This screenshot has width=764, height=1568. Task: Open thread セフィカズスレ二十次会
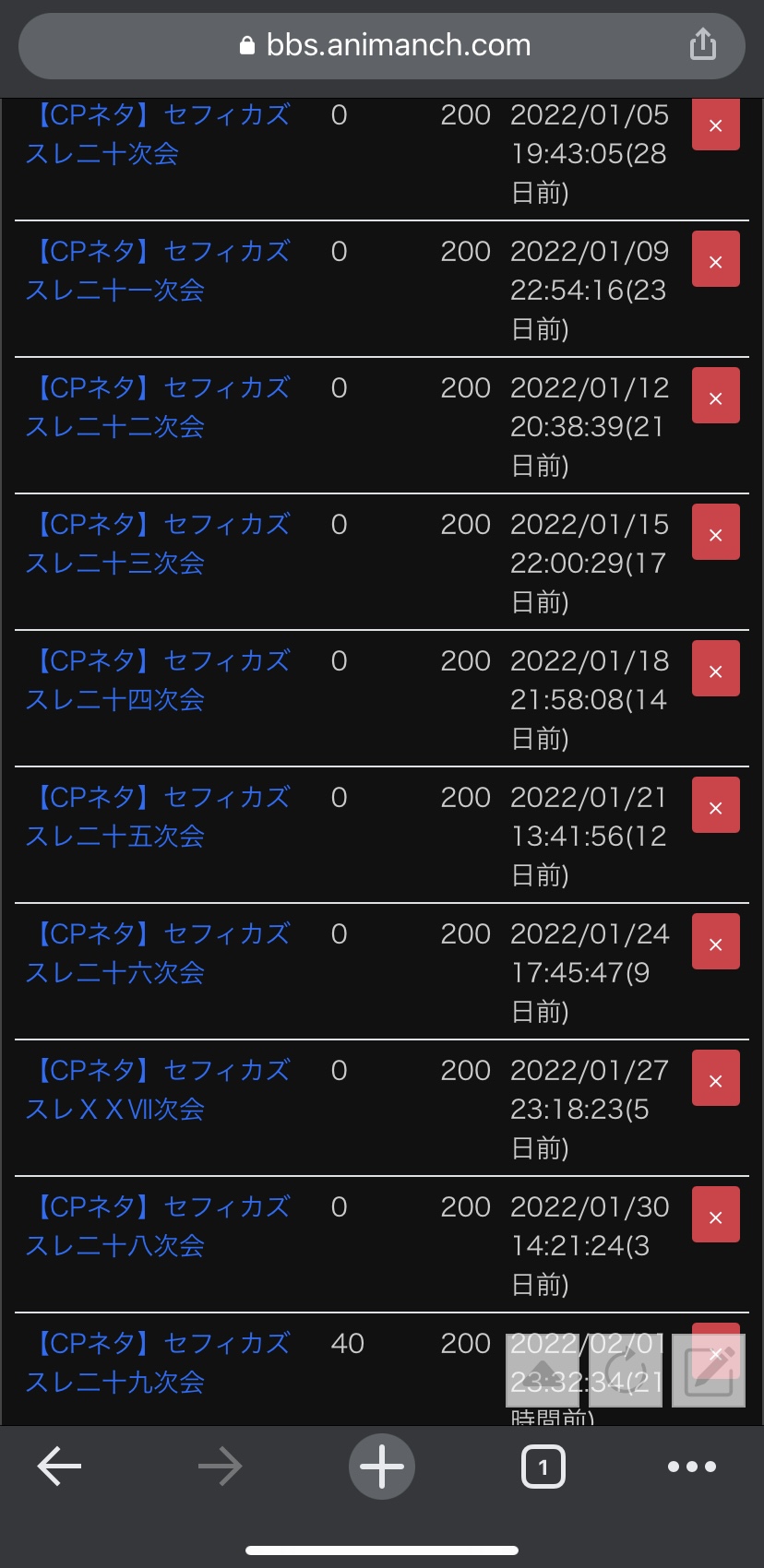[158, 134]
